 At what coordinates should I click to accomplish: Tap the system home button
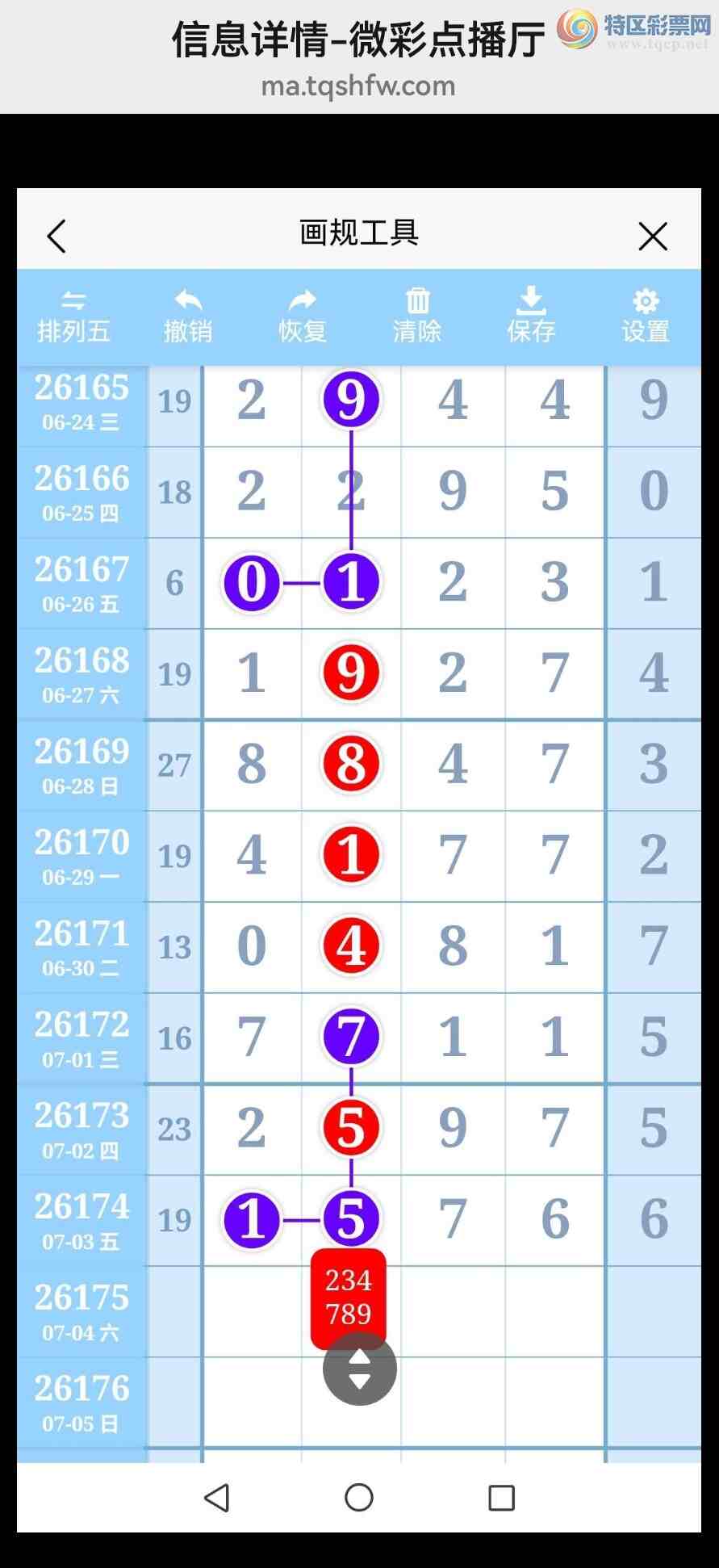[x=359, y=1498]
